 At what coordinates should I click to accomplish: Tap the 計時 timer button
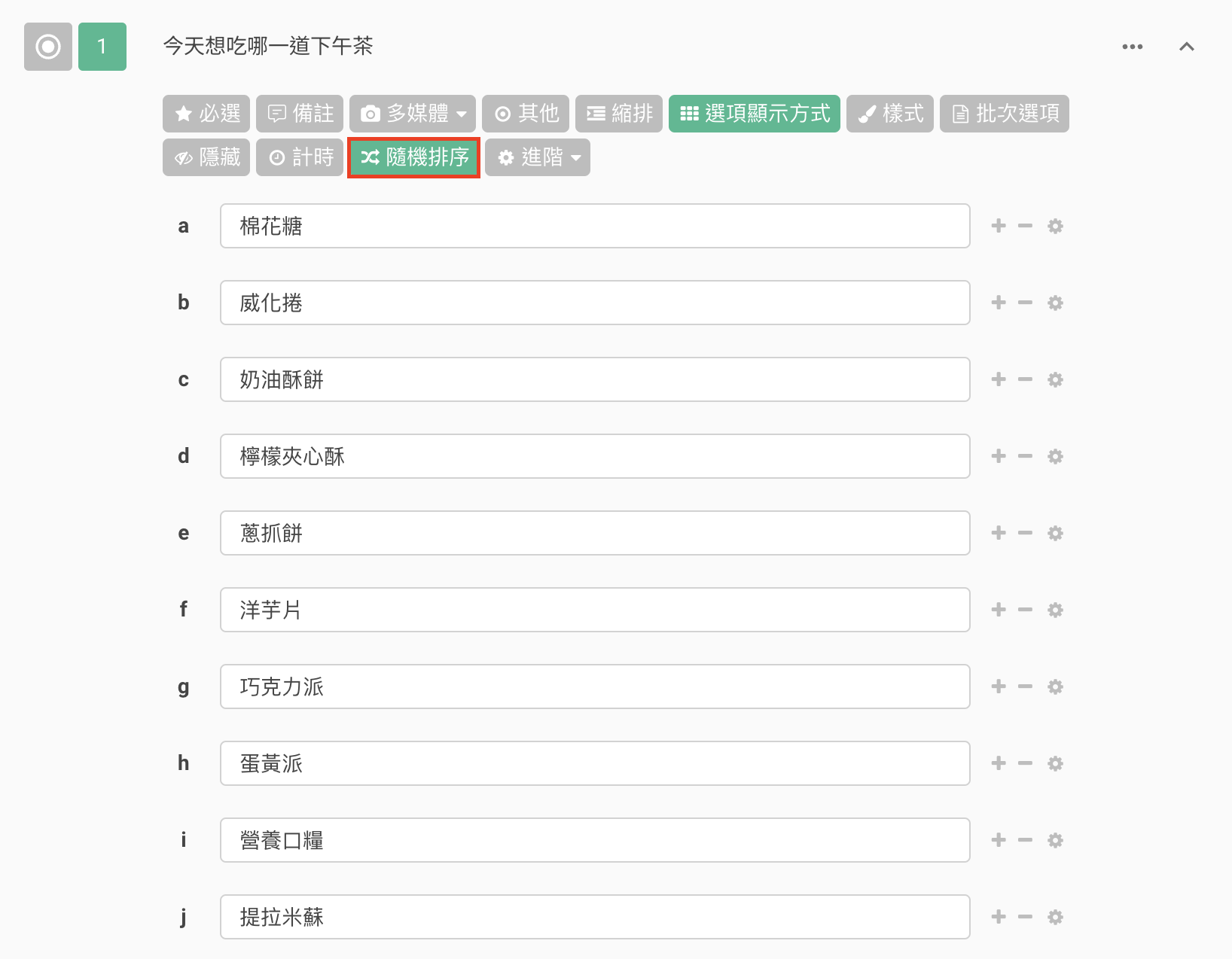click(300, 157)
